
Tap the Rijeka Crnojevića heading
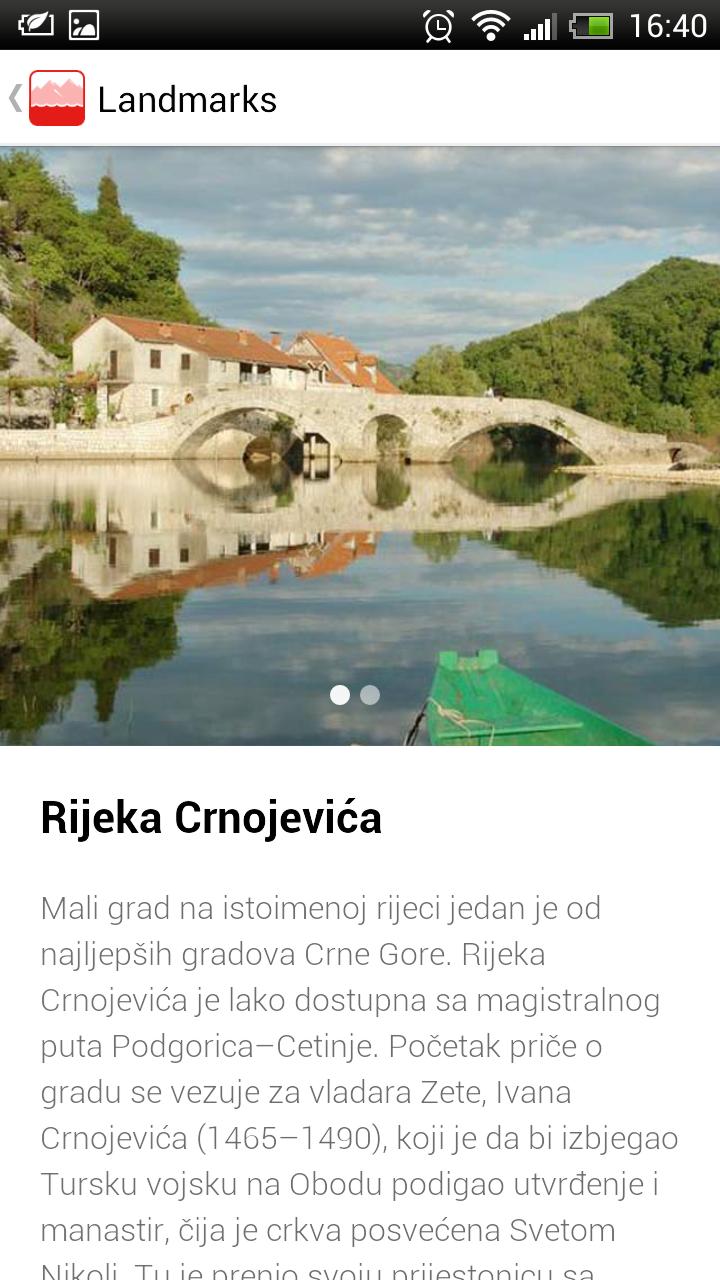pos(212,817)
